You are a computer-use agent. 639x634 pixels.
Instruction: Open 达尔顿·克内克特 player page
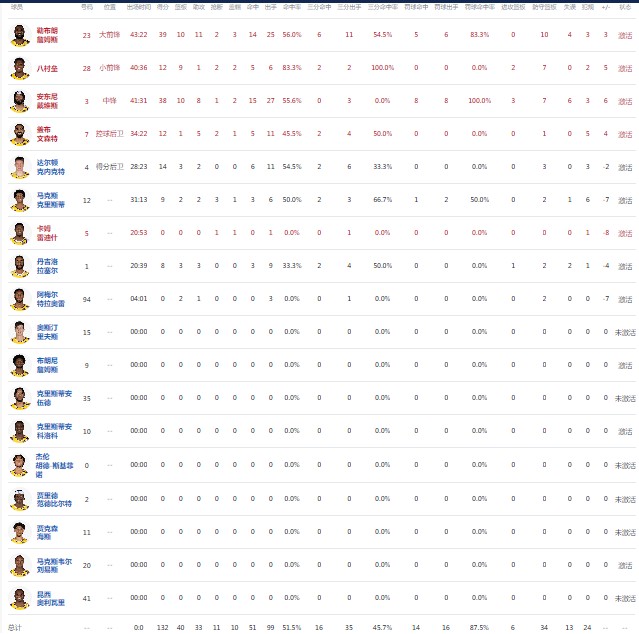pos(49,167)
